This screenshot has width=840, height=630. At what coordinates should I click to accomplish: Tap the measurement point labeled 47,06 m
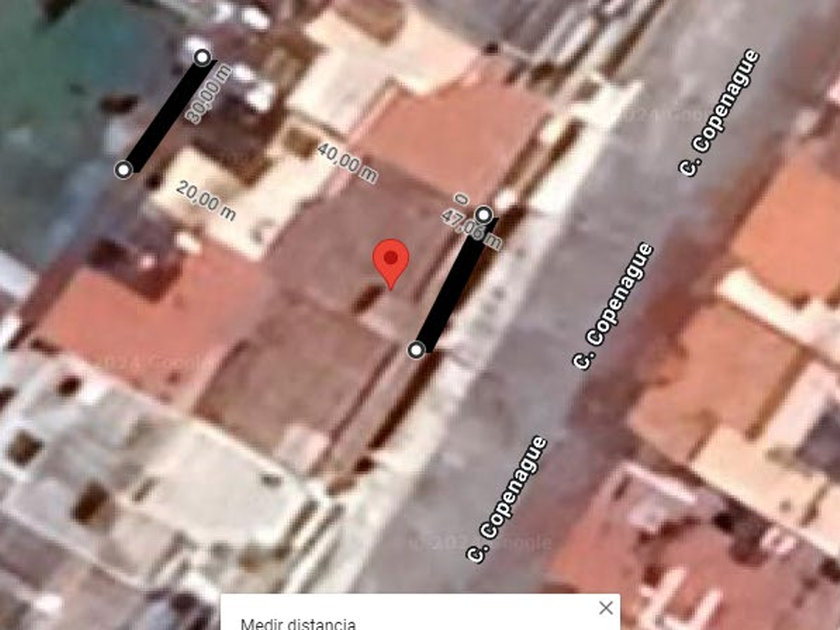pyautogui.click(x=484, y=215)
